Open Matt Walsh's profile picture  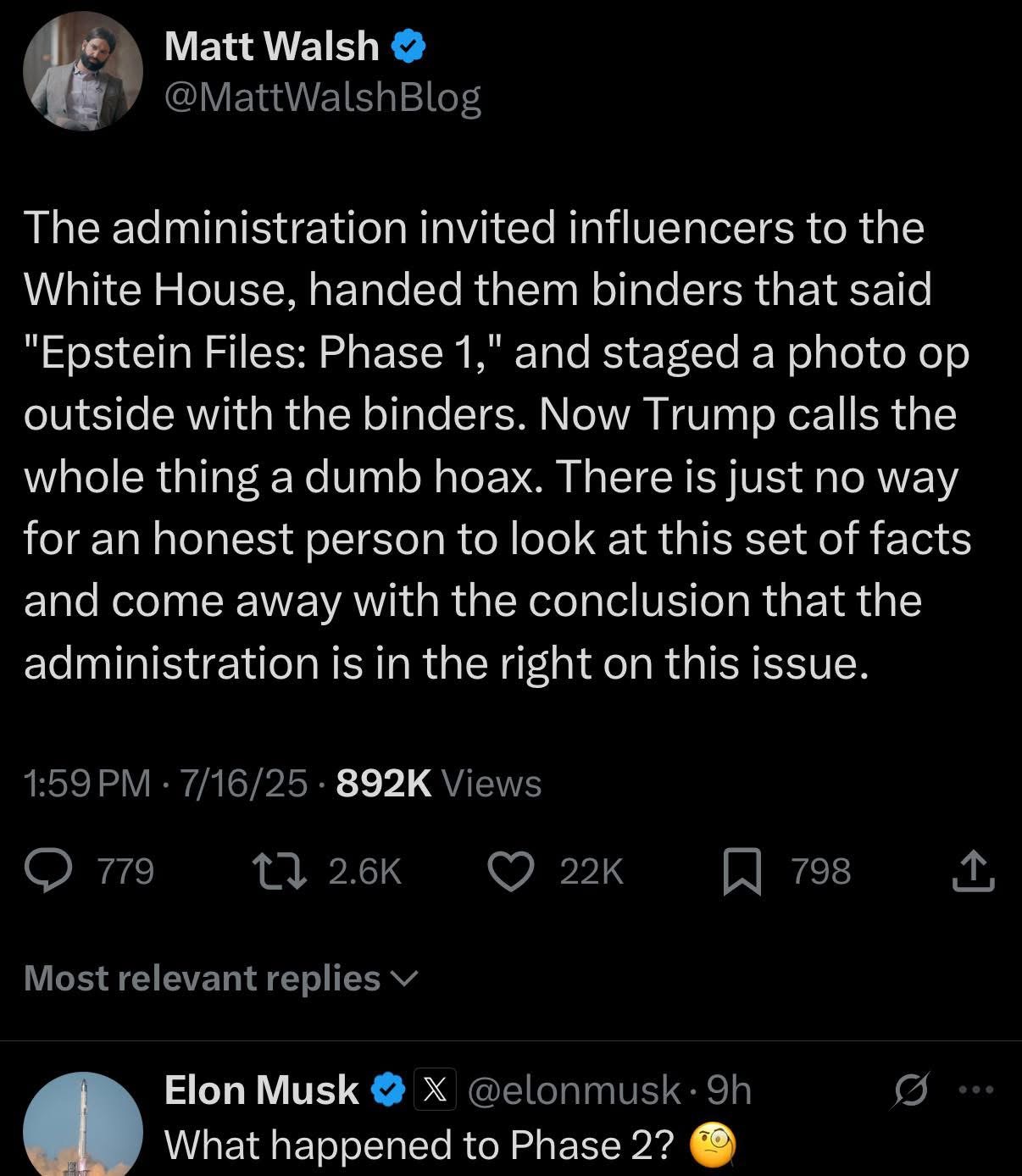point(82,71)
